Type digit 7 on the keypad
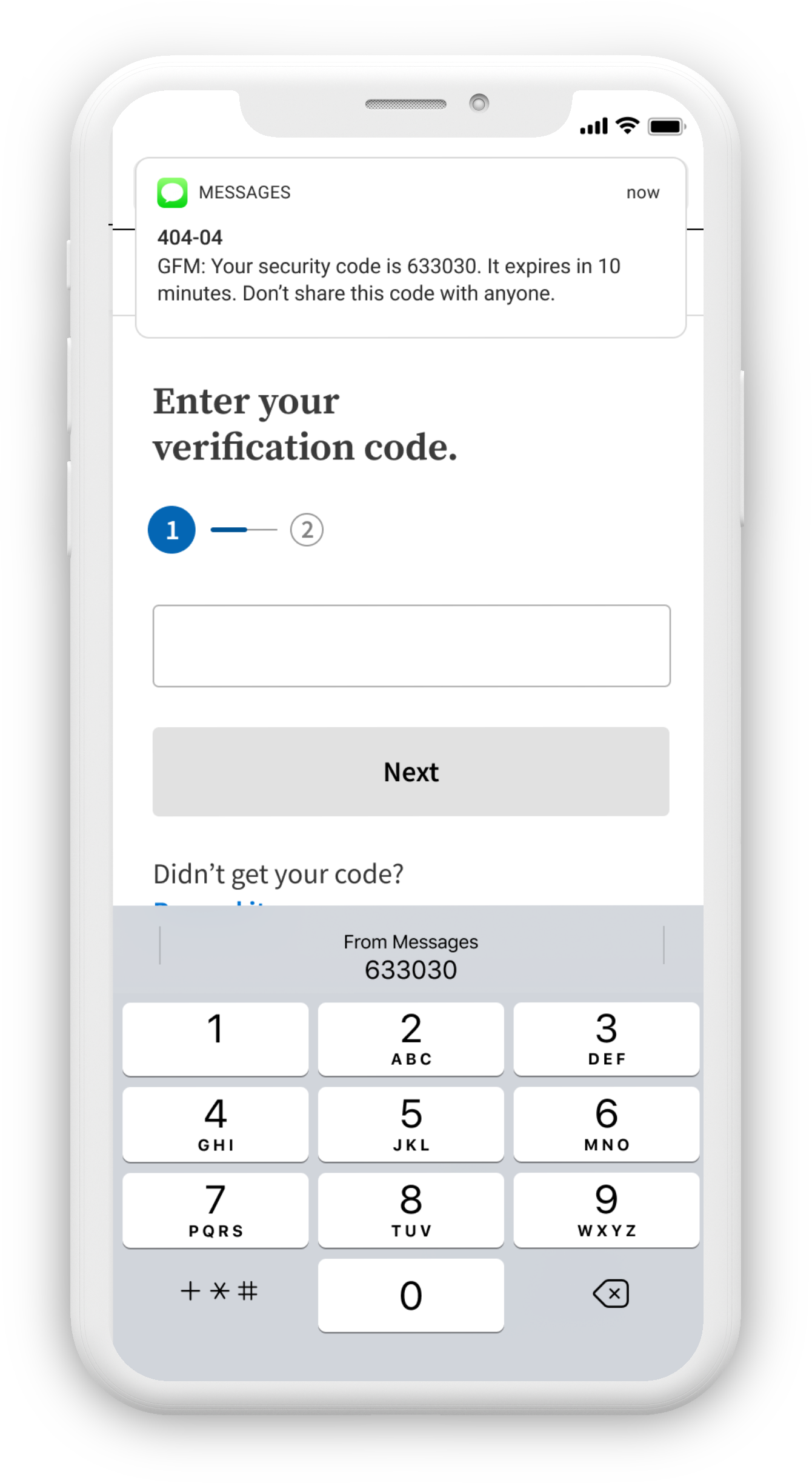812x1483 pixels. tap(215, 1210)
